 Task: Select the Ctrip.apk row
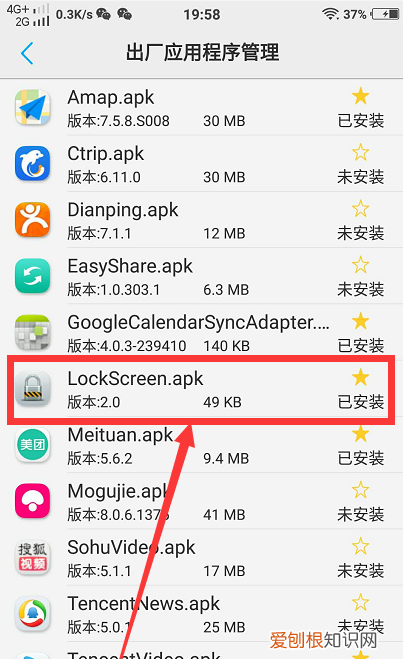(x=202, y=164)
